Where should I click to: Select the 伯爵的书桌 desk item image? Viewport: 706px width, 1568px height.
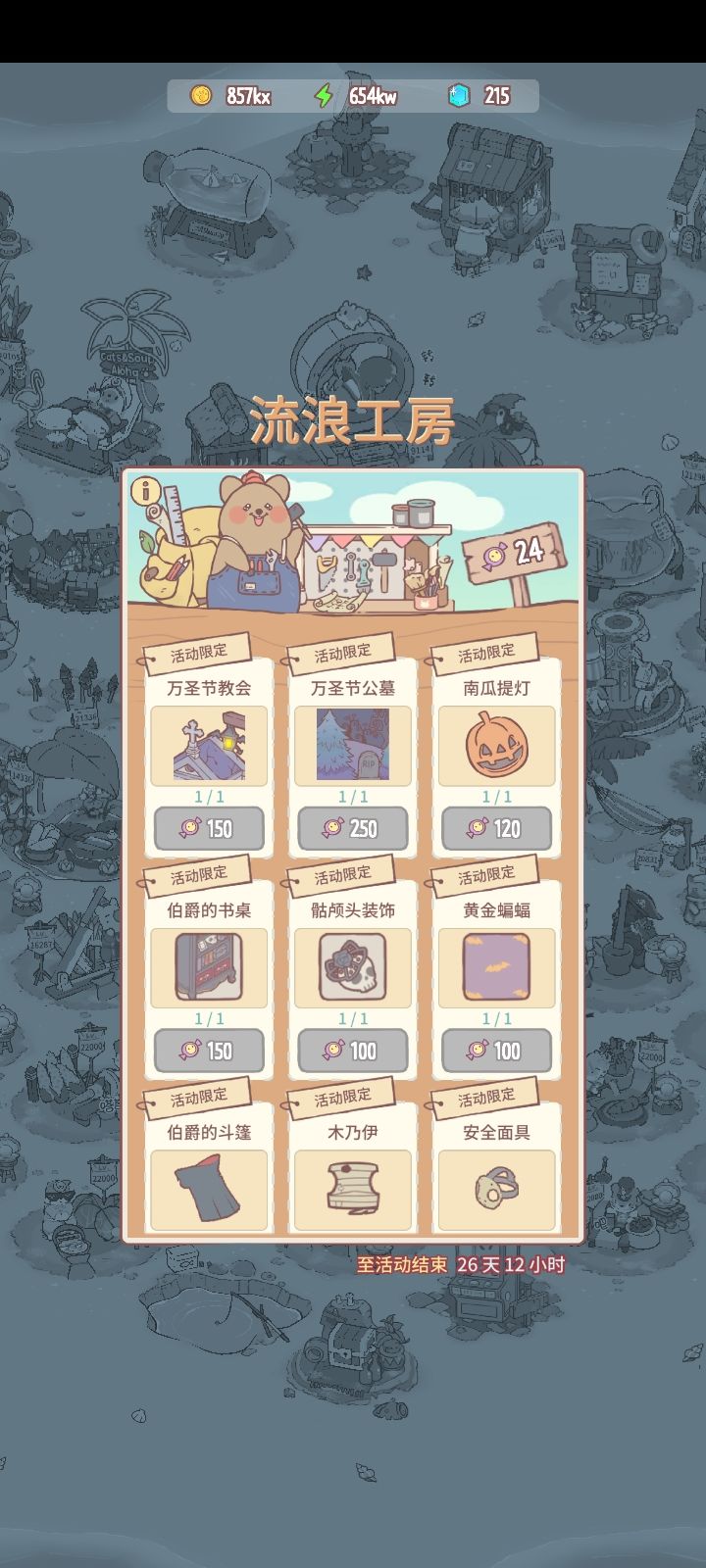coord(209,968)
